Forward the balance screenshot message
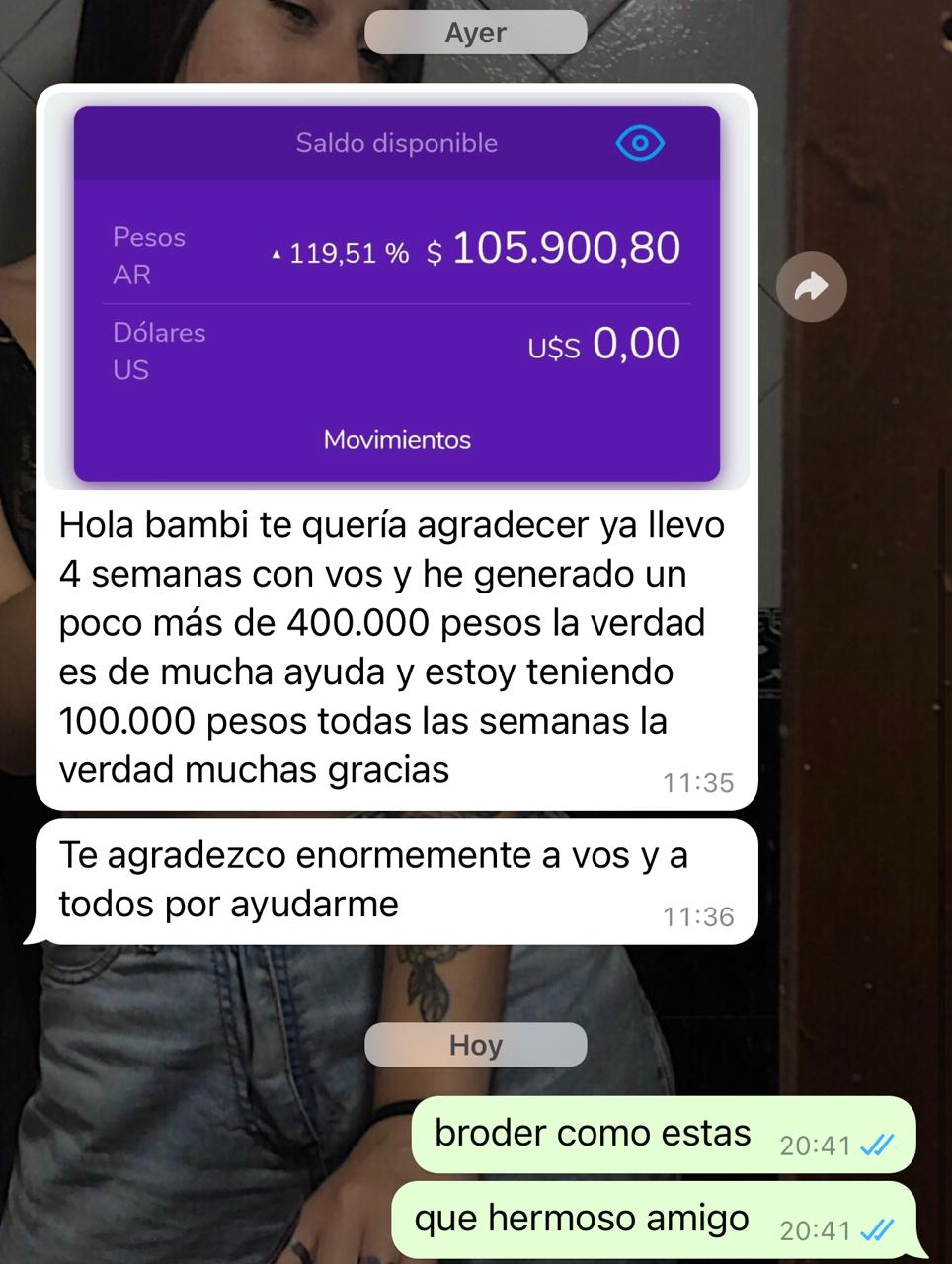This screenshot has width=952, height=1264. [811, 287]
